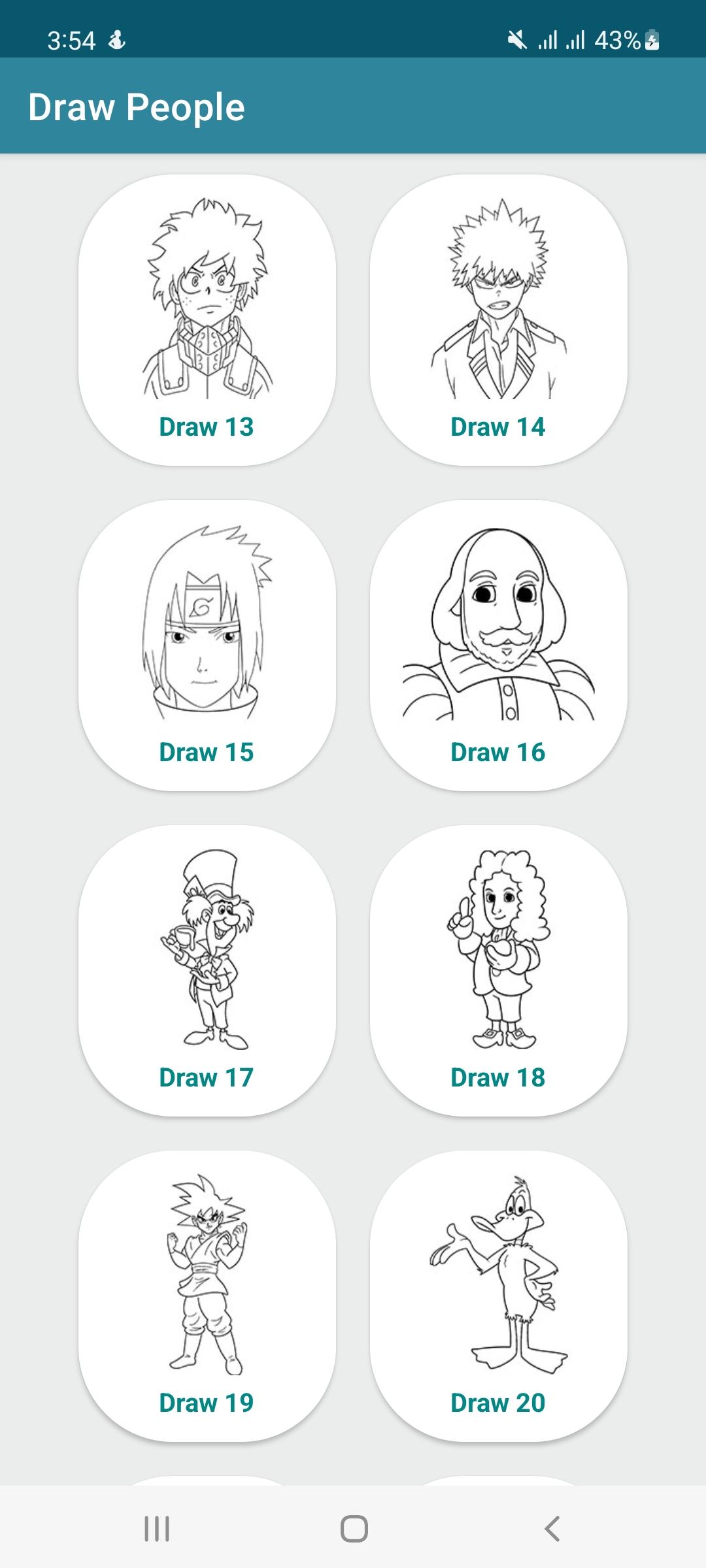Return to the home screen

(354, 1529)
